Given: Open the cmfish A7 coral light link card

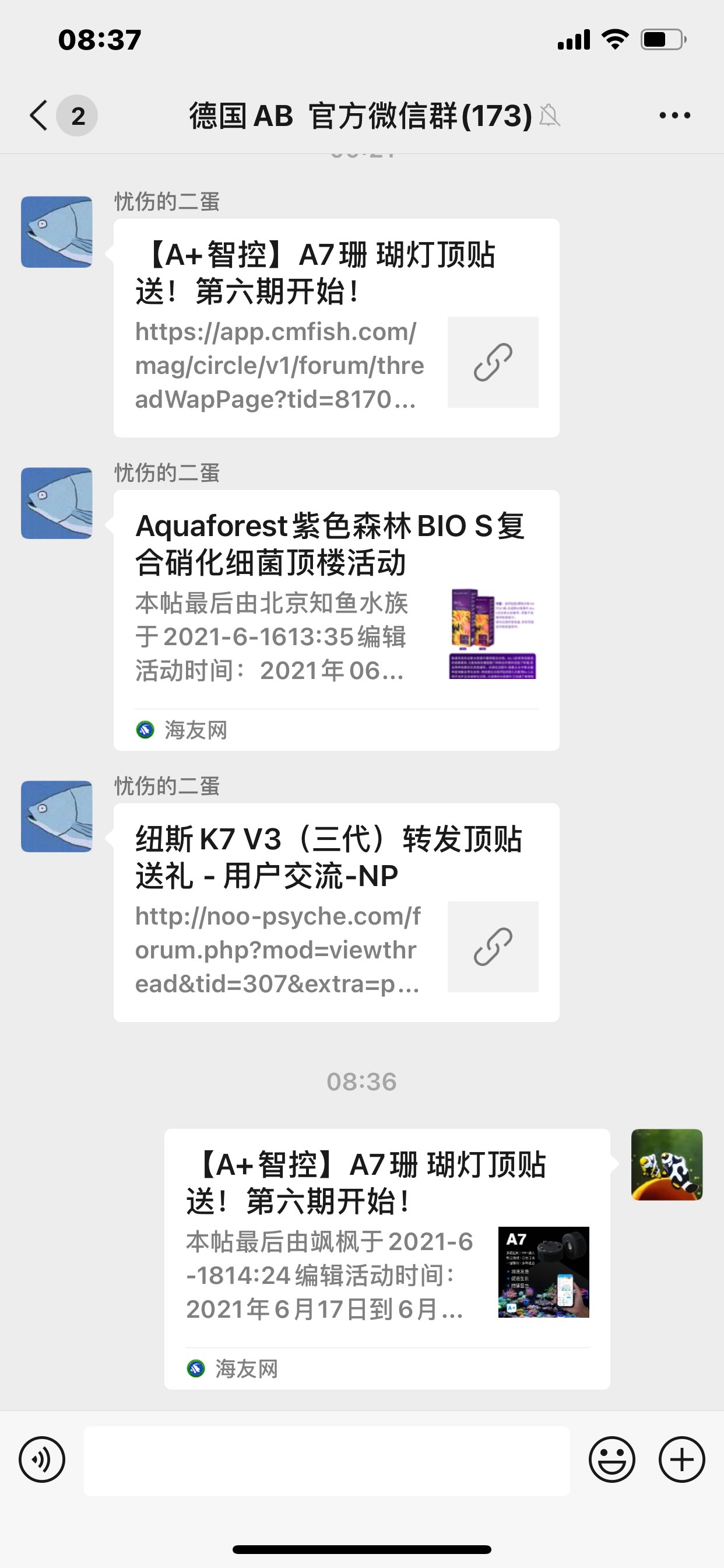Looking at the screenshot, I should click(x=336, y=328).
